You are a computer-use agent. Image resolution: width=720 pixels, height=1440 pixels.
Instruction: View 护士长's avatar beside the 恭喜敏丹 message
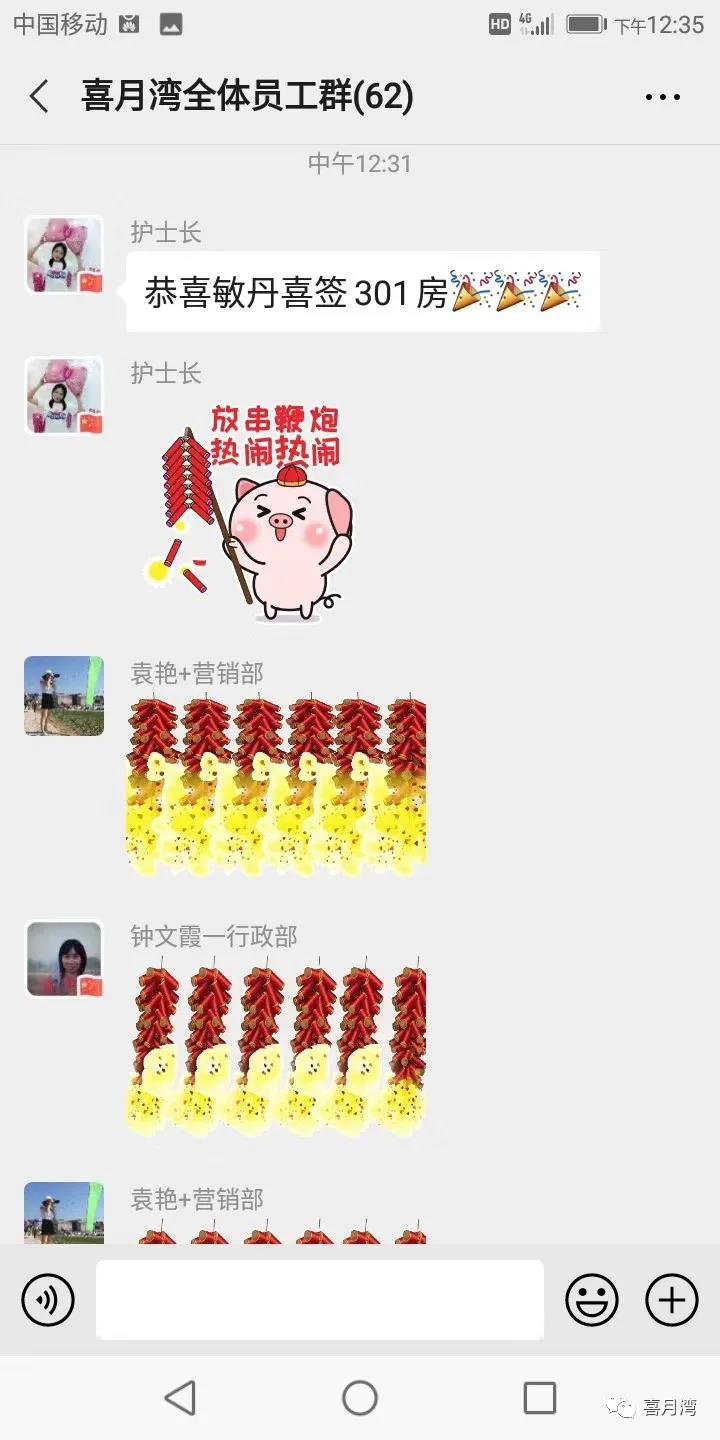pos(64,255)
